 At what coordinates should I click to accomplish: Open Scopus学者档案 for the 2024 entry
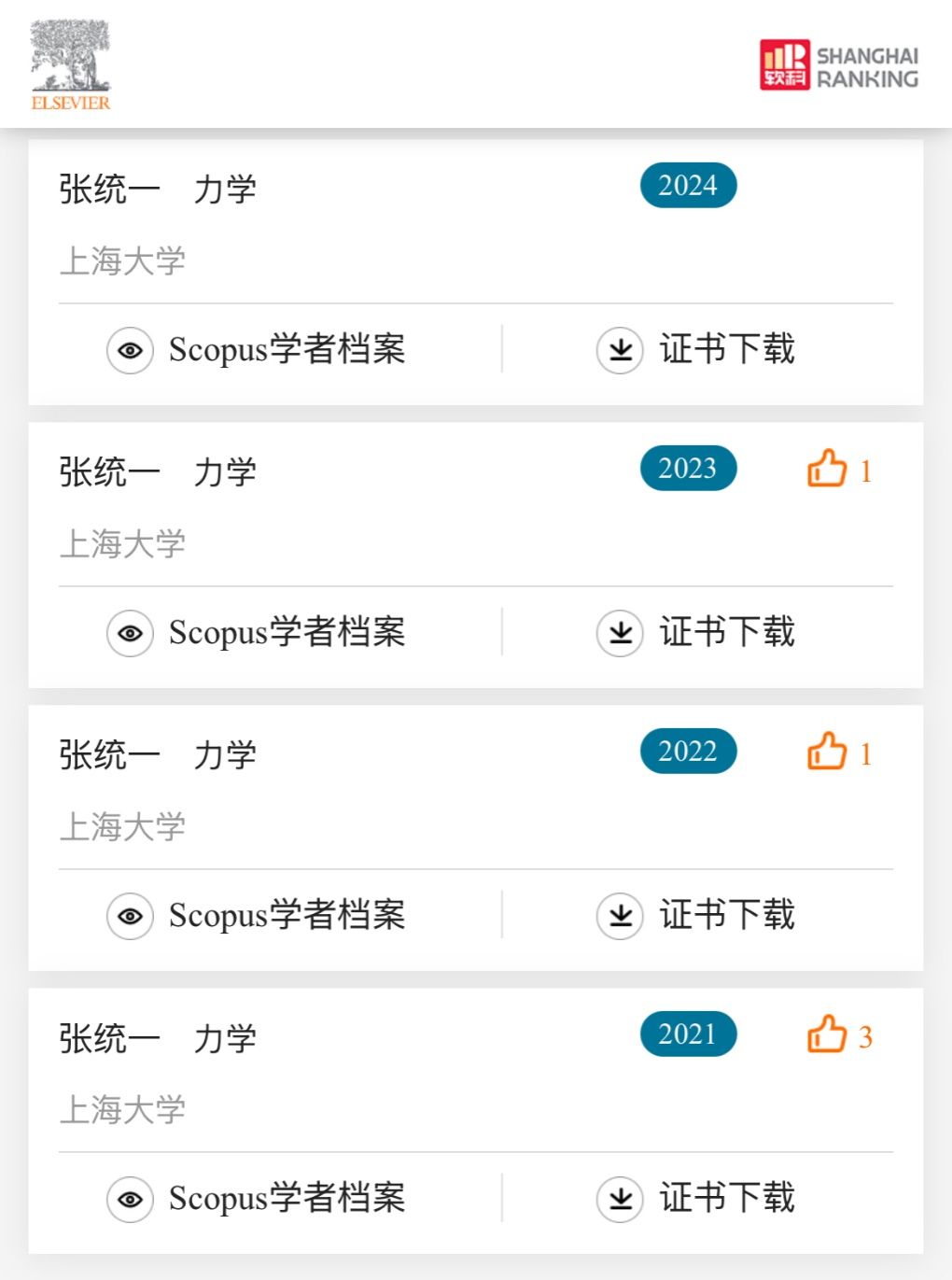tap(287, 349)
